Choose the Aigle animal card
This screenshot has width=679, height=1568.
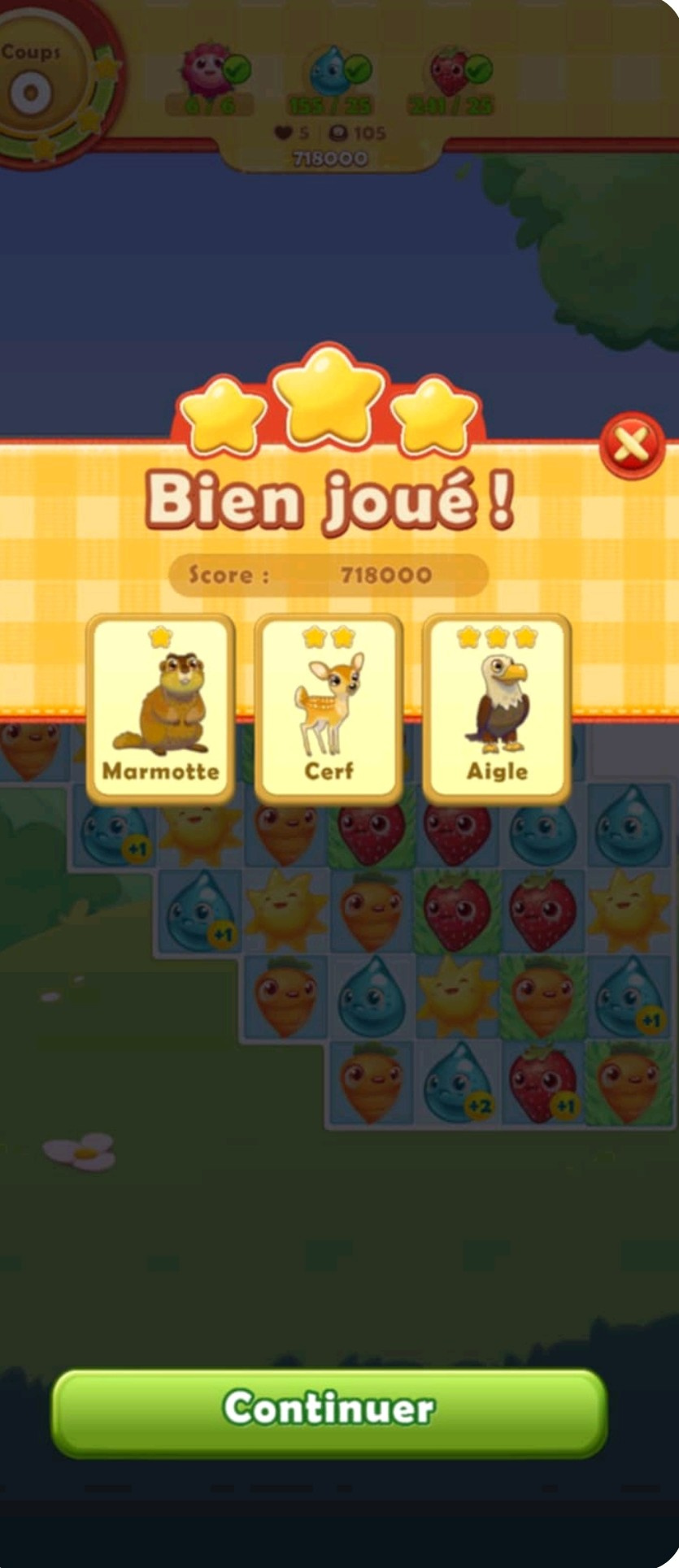[x=497, y=709]
